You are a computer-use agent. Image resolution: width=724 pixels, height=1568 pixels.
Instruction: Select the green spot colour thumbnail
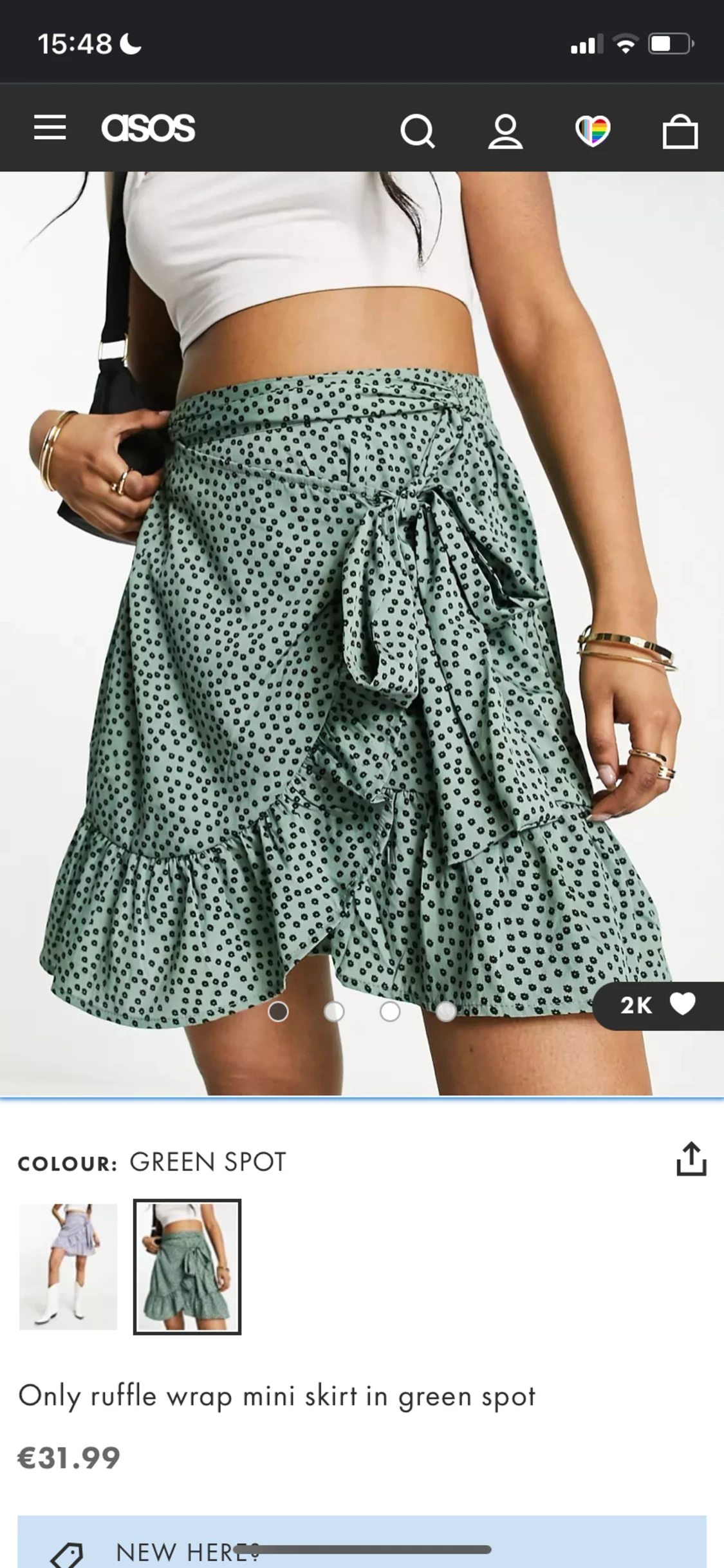point(187,1267)
